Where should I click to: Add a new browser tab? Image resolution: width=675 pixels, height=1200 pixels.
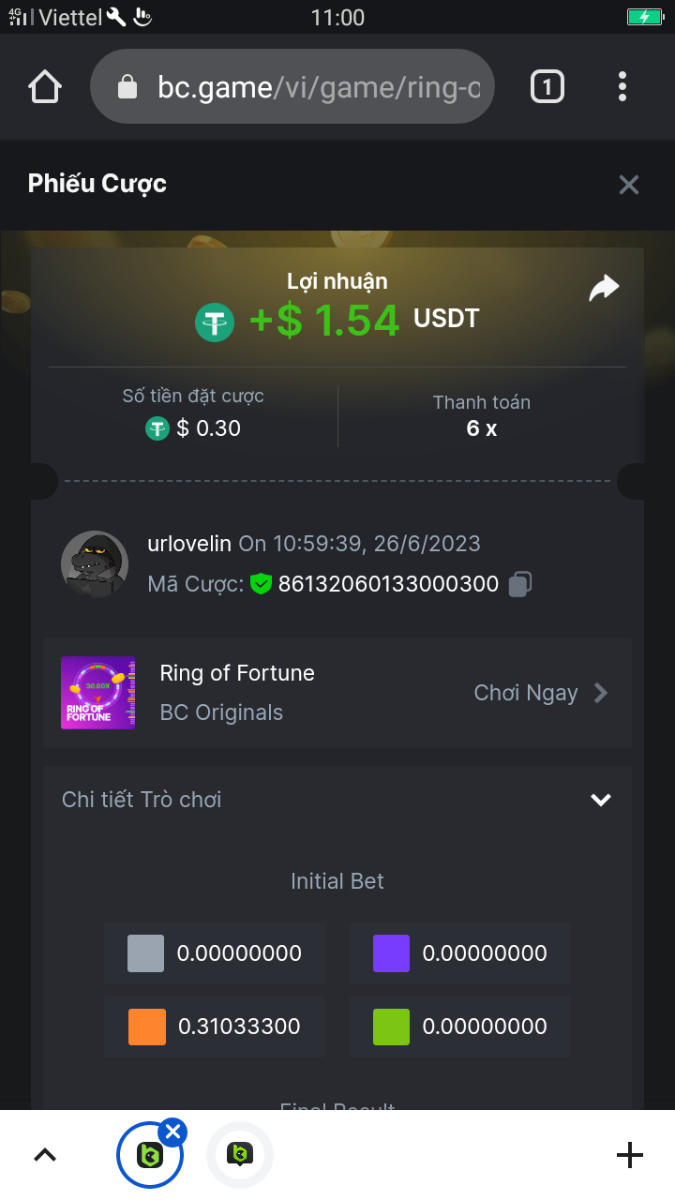(x=629, y=1156)
